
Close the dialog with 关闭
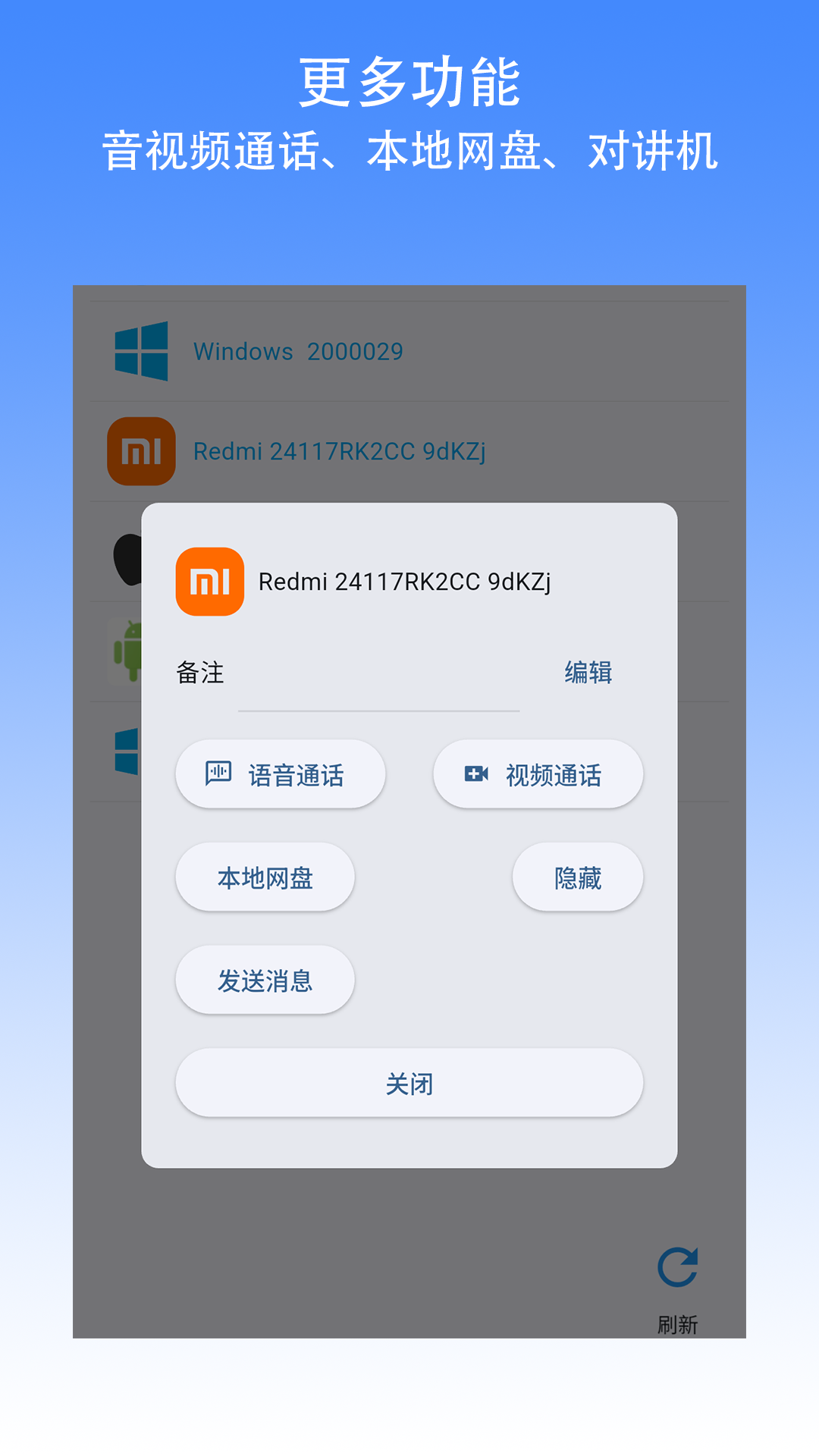click(409, 1083)
